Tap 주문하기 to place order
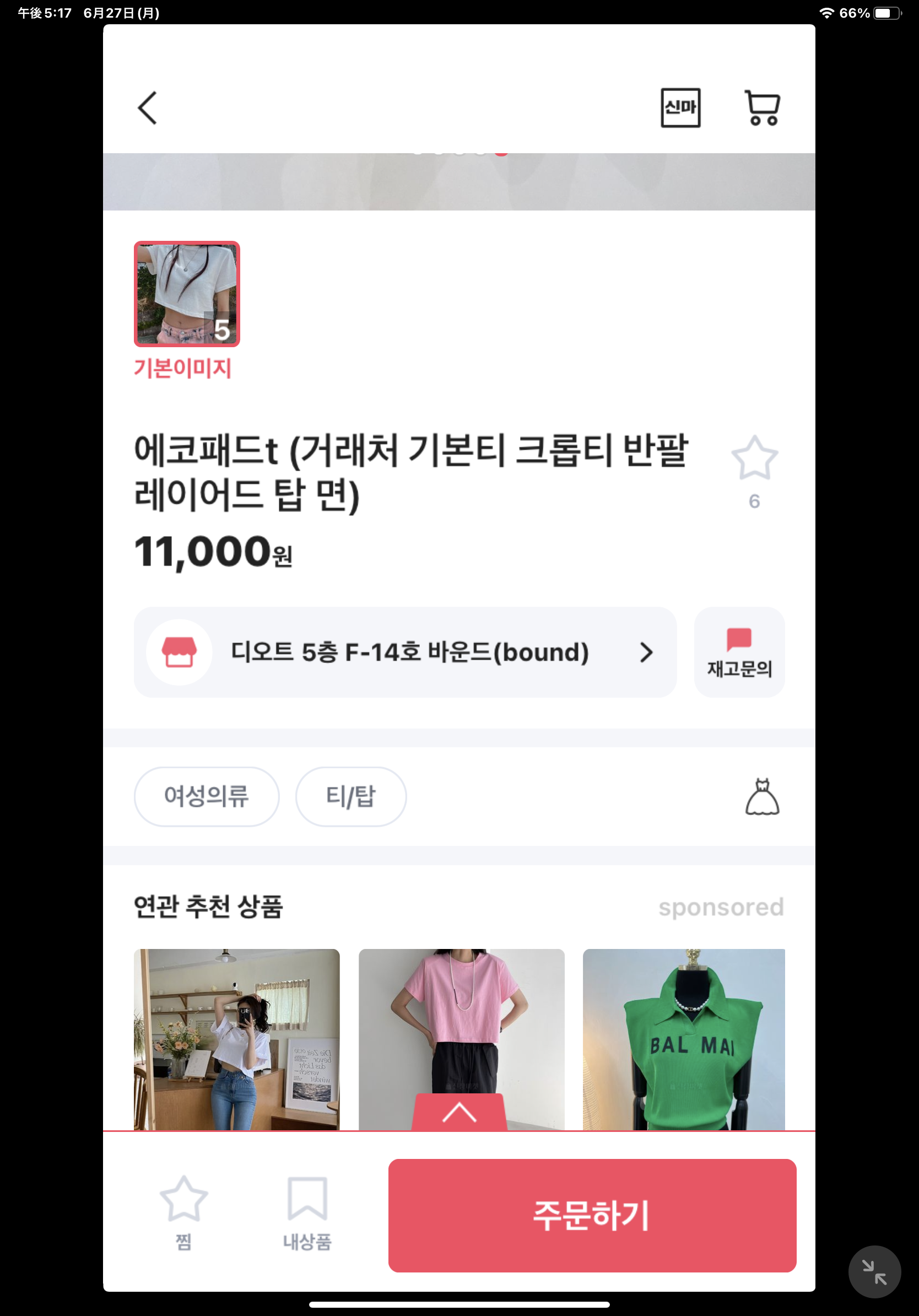919x1316 pixels. 592,1215
